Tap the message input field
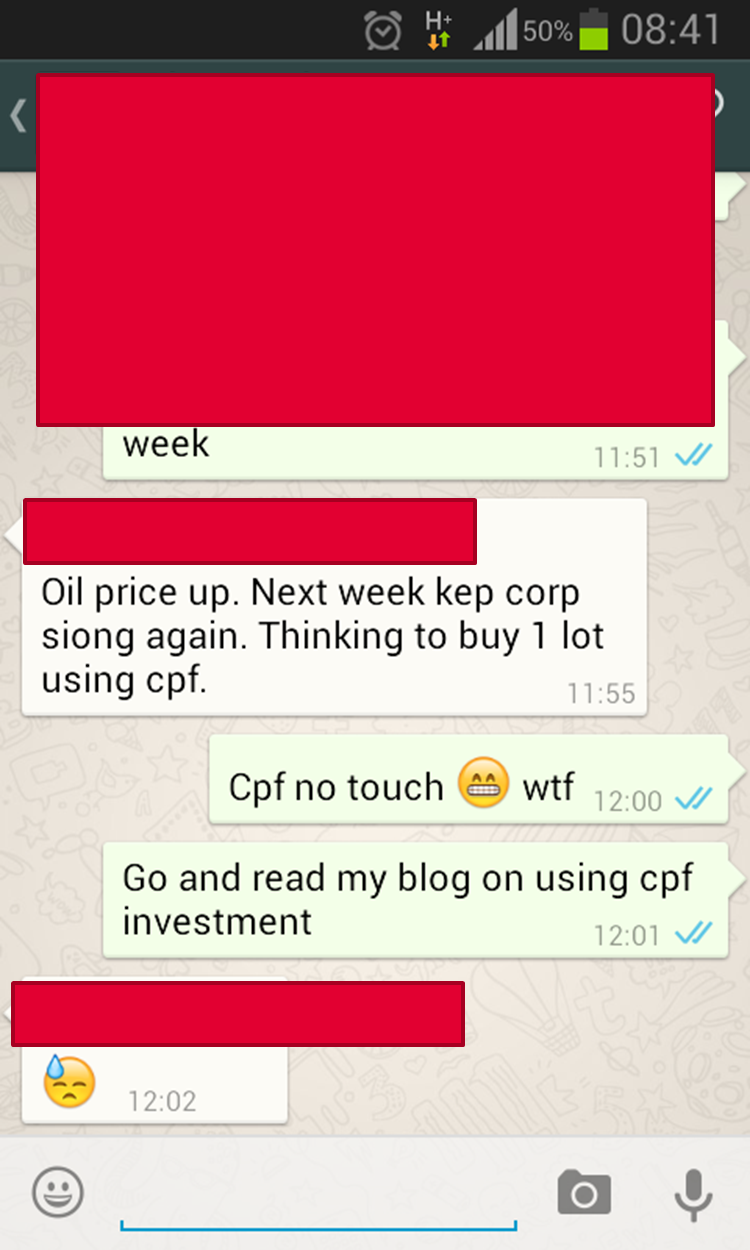750x1250 pixels. [x=318, y=1195]
